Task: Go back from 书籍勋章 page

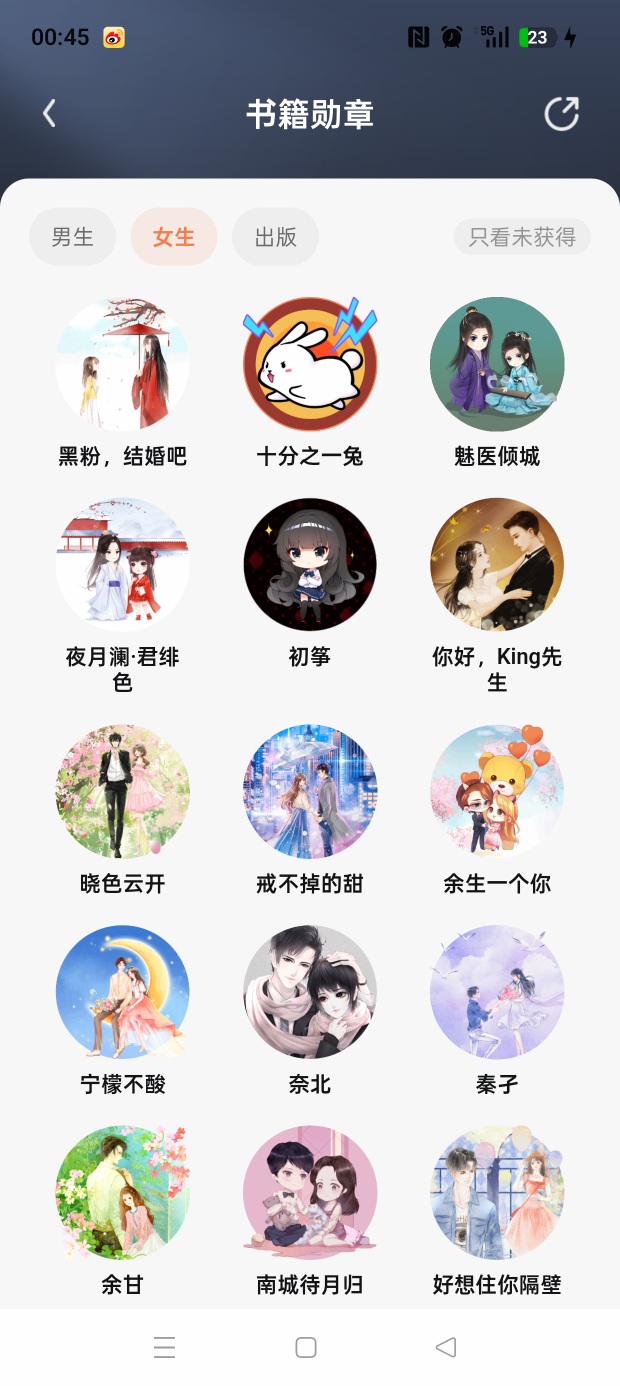Action: point(49,114)
